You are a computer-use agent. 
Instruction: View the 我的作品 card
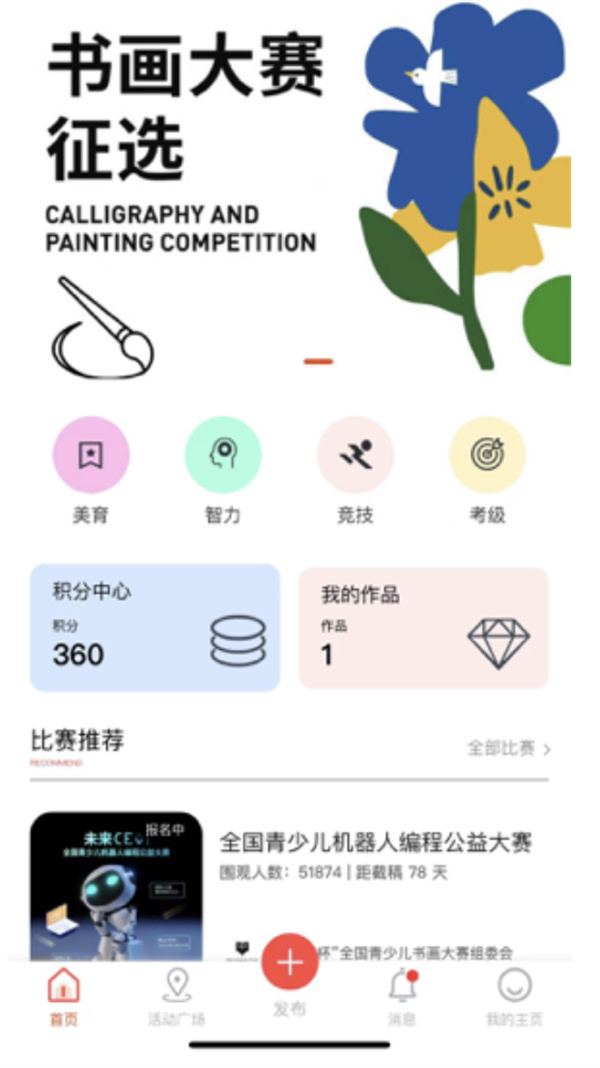coord(423,628)
